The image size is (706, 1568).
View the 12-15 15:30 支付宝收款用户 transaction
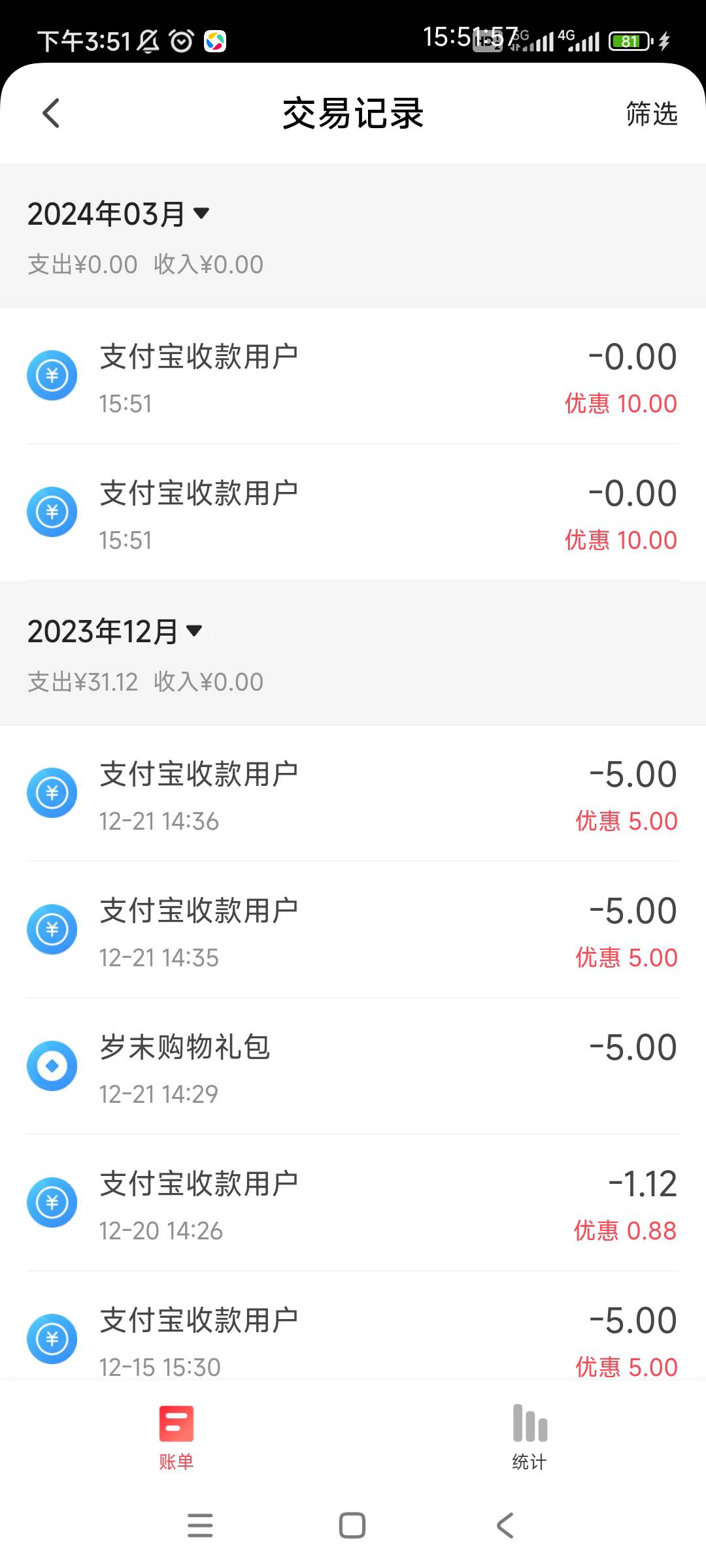click(353, 1338)
